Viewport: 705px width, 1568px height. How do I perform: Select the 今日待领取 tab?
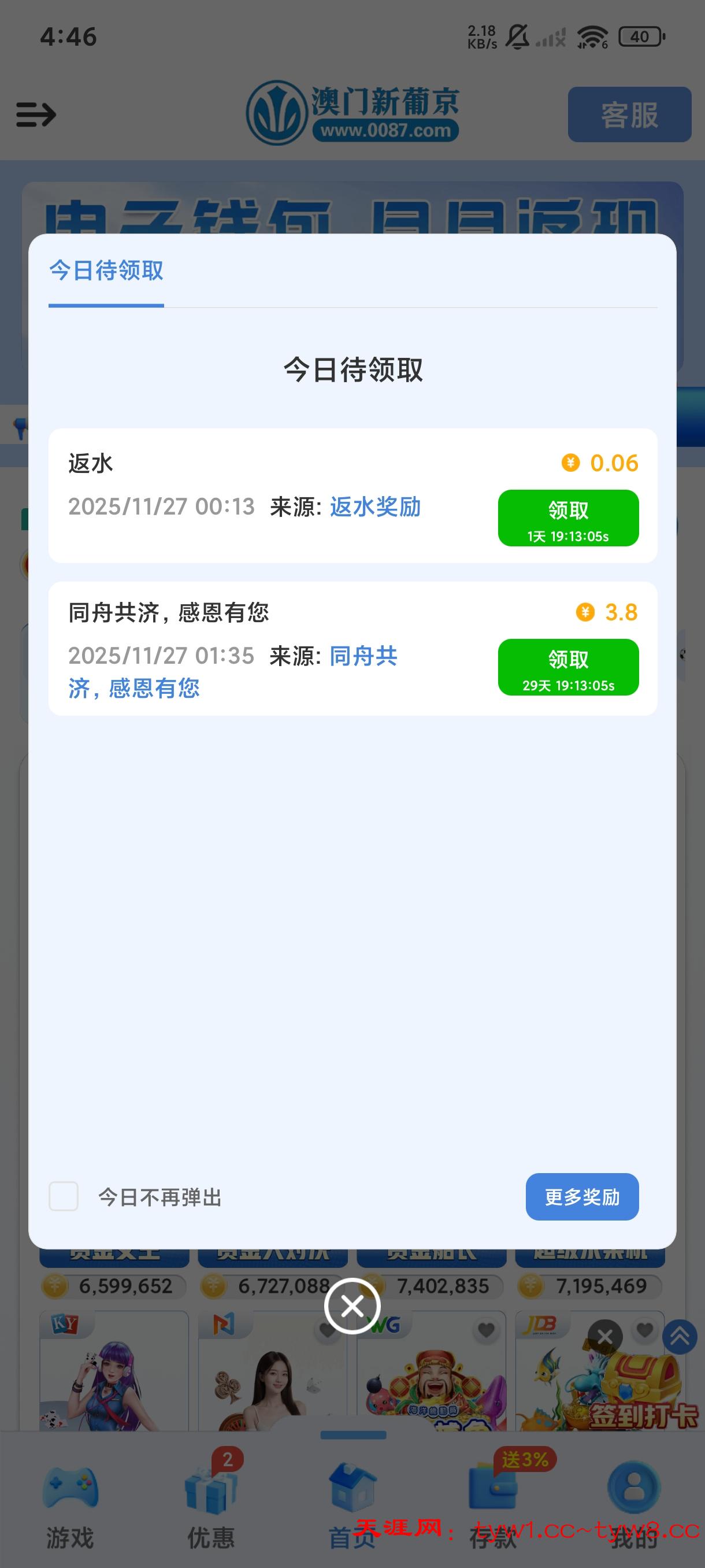[x=106, y=271]
